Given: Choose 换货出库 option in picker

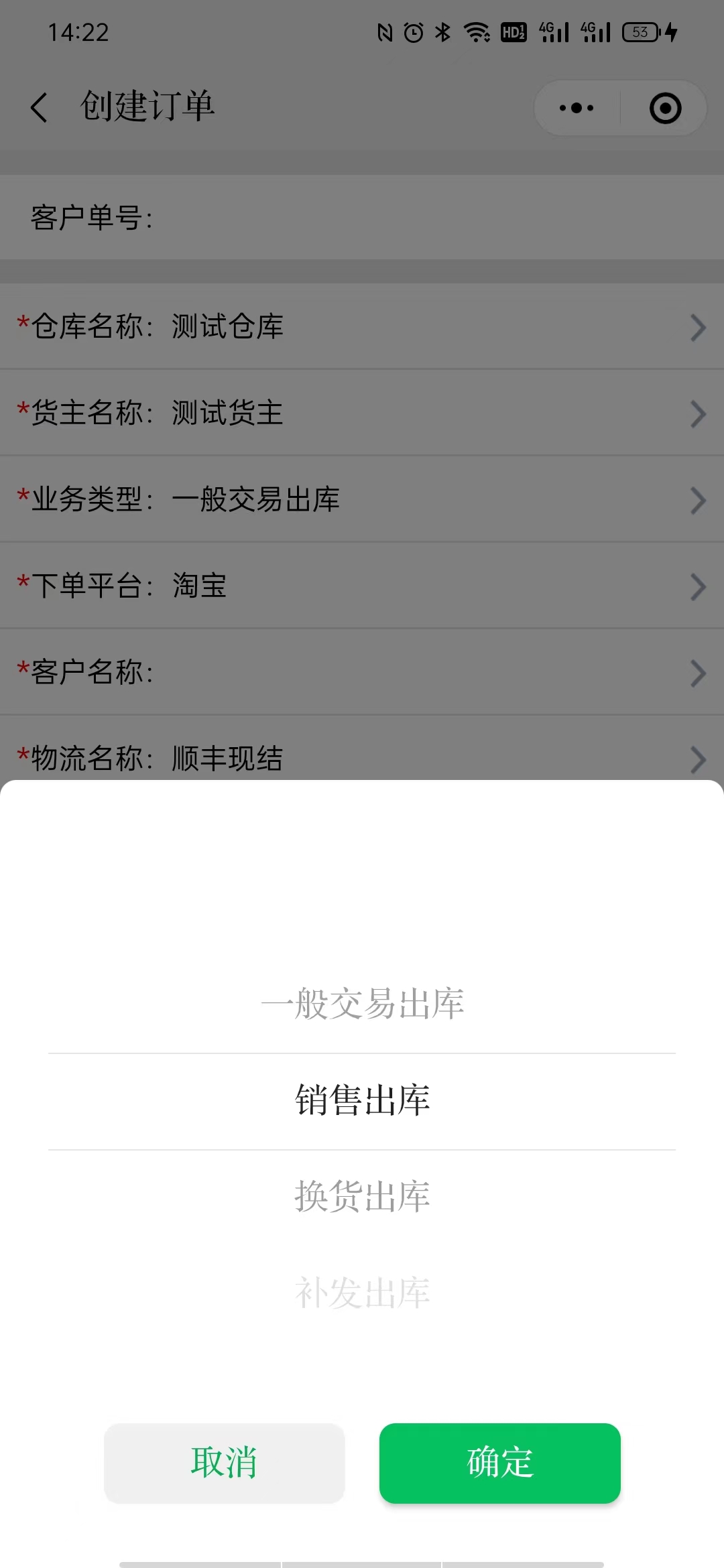Looking at the screenshot, I should coord(362,1197).
